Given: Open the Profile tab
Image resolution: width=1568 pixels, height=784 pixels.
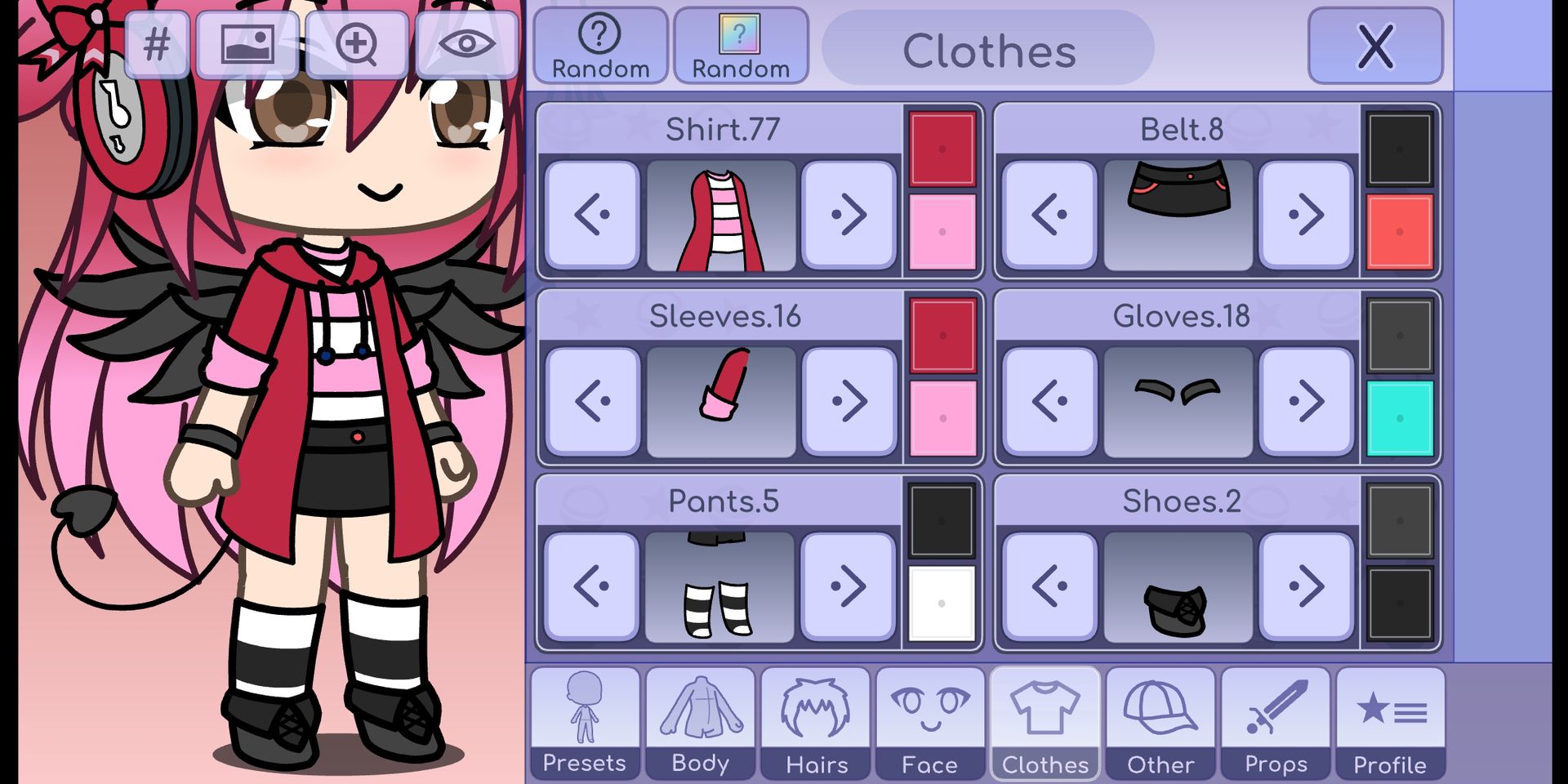Looking at the screenshot, I should (1390, 724).
